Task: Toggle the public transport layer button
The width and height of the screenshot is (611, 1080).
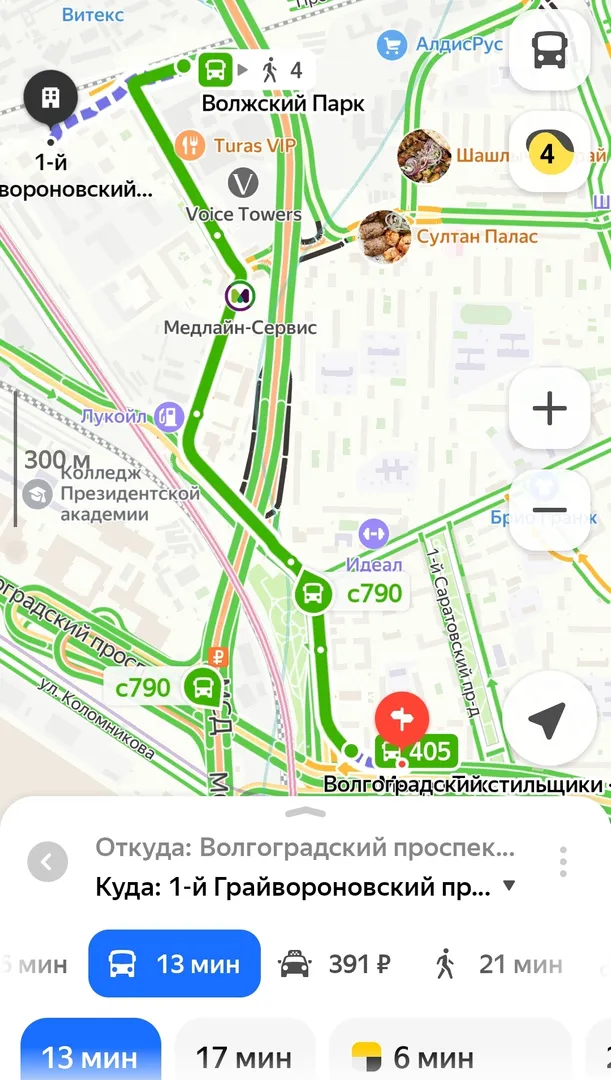Action: [x=549, y=50]
